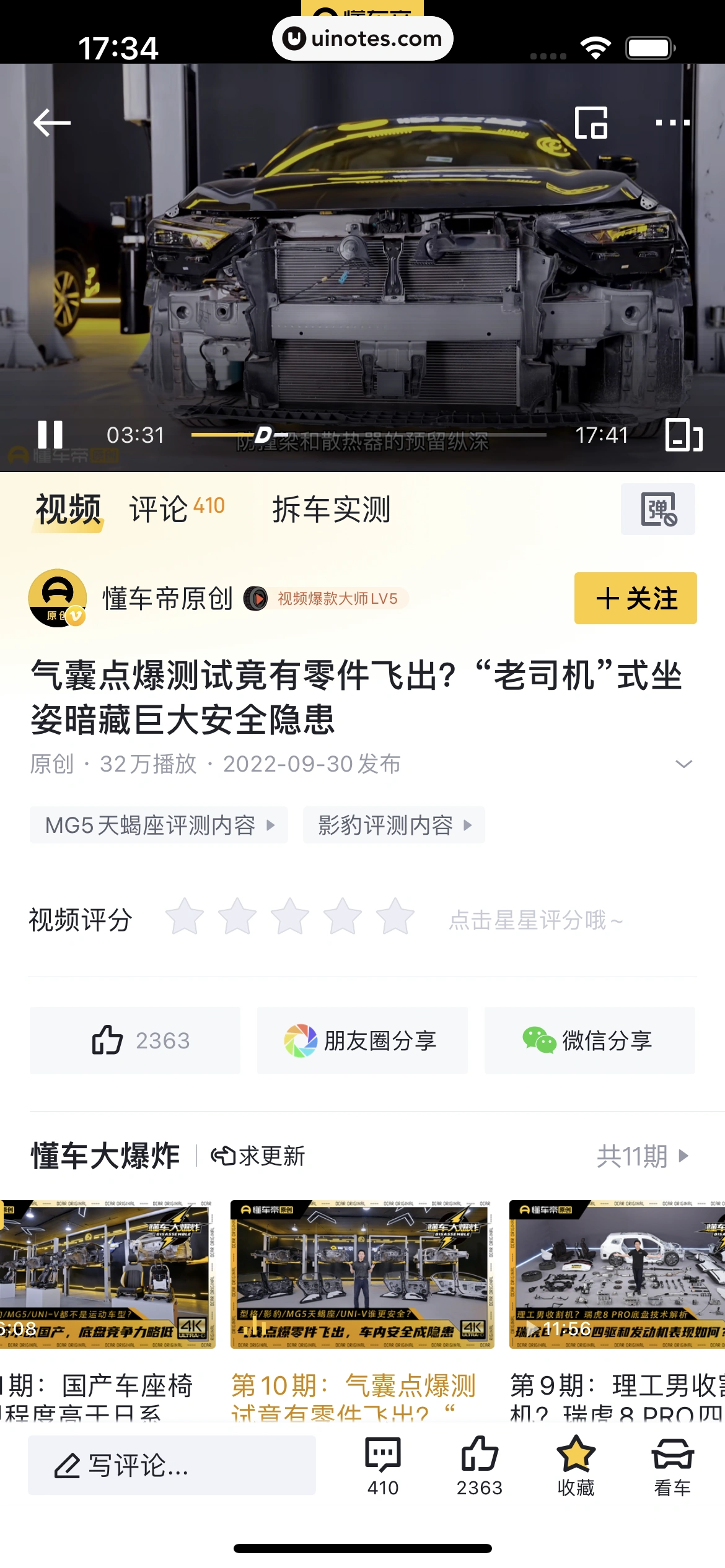Open the three-dot overflow menu
Image resolution: width=725 pixels, height=1568 pixels.
click(672, 123)
